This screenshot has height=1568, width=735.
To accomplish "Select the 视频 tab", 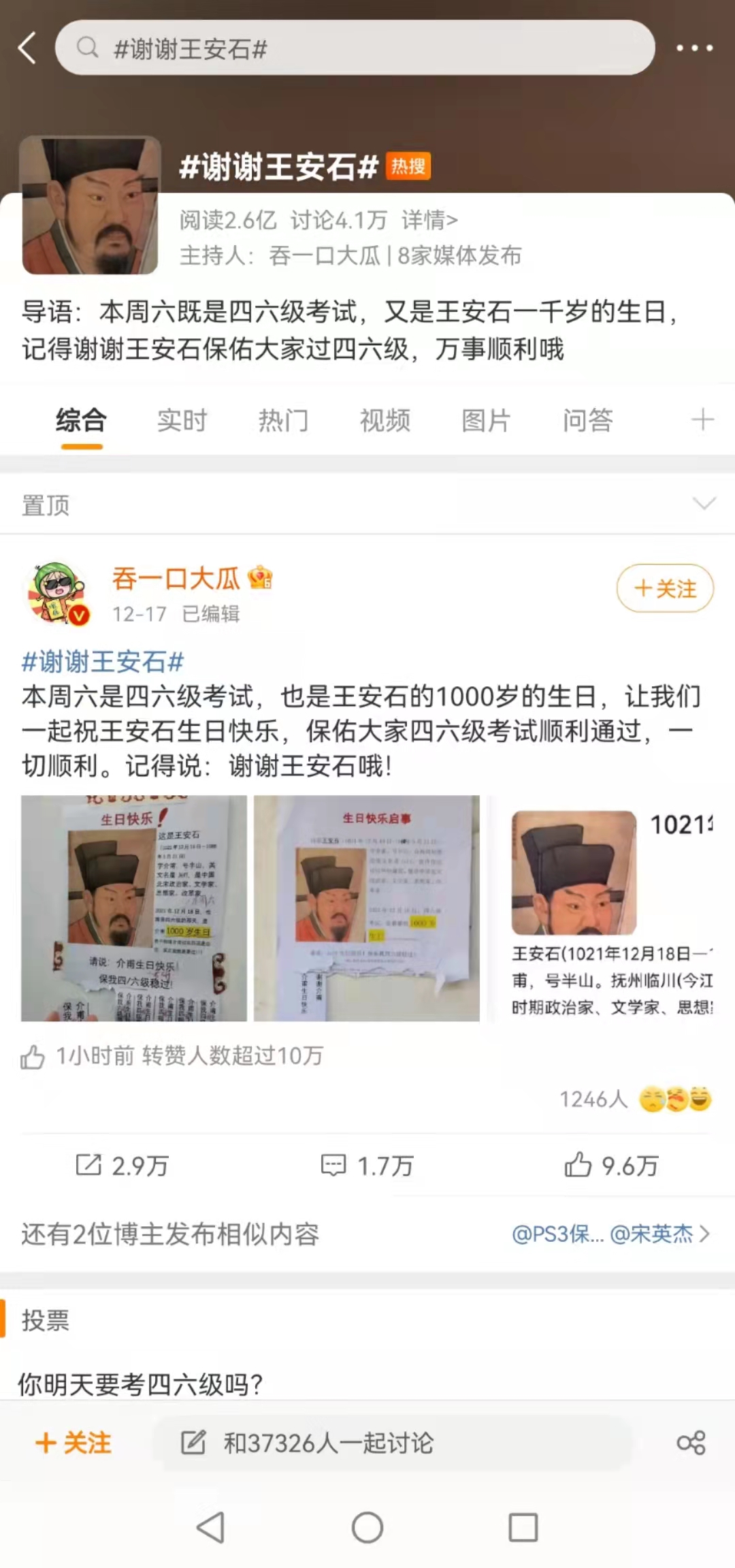I will [385, 421].
